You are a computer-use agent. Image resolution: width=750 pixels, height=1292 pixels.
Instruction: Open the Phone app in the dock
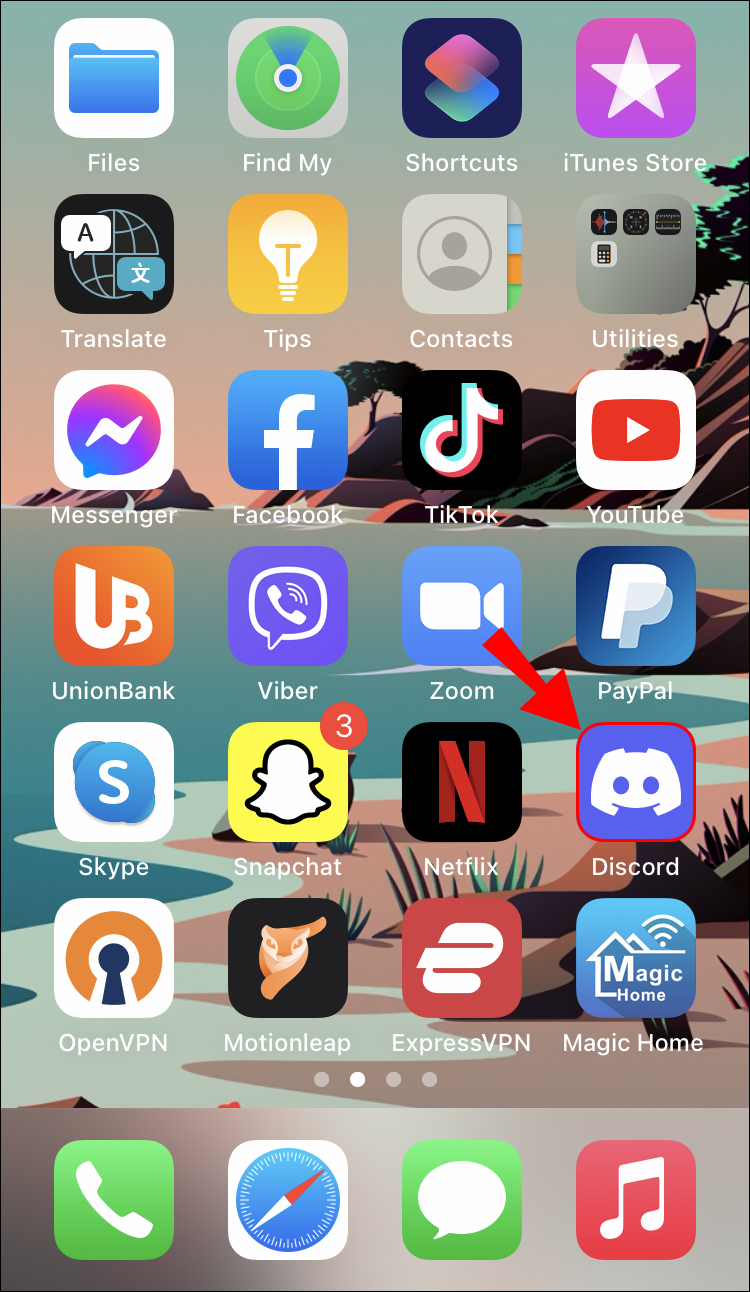tap(114, 1200)
